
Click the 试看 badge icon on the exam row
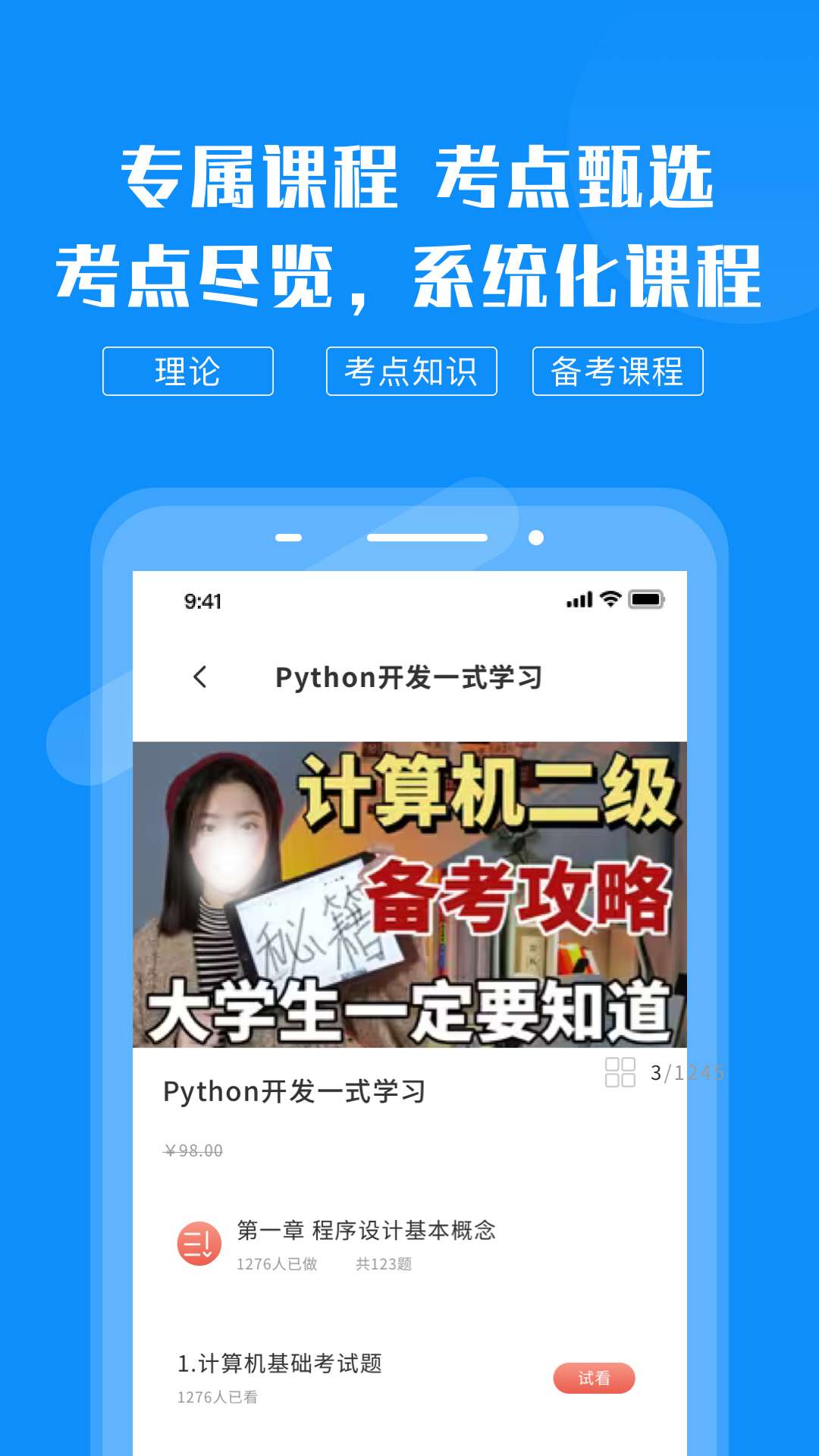[x=595, y=1378]
